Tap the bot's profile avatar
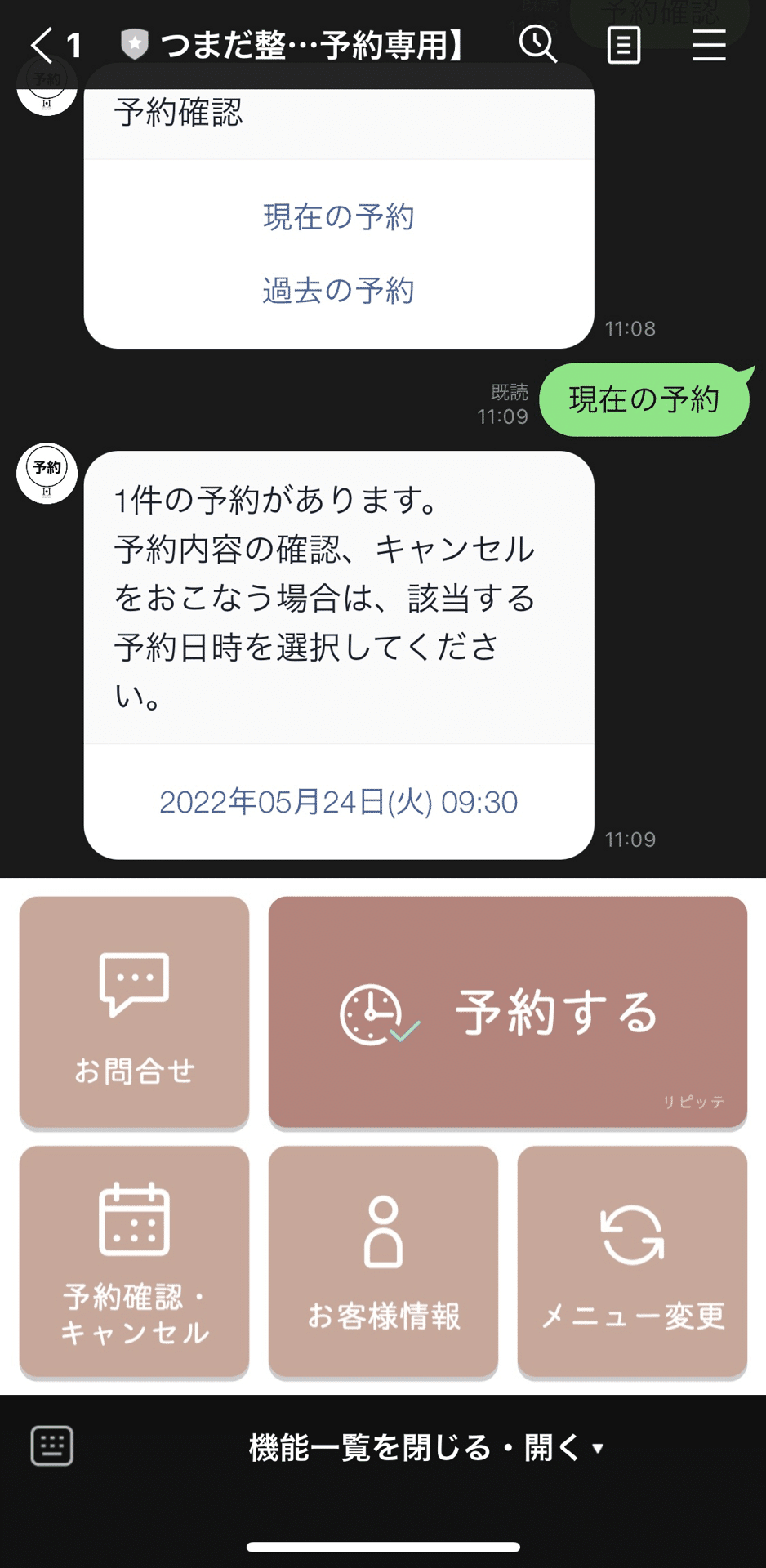 pos(47,473)
